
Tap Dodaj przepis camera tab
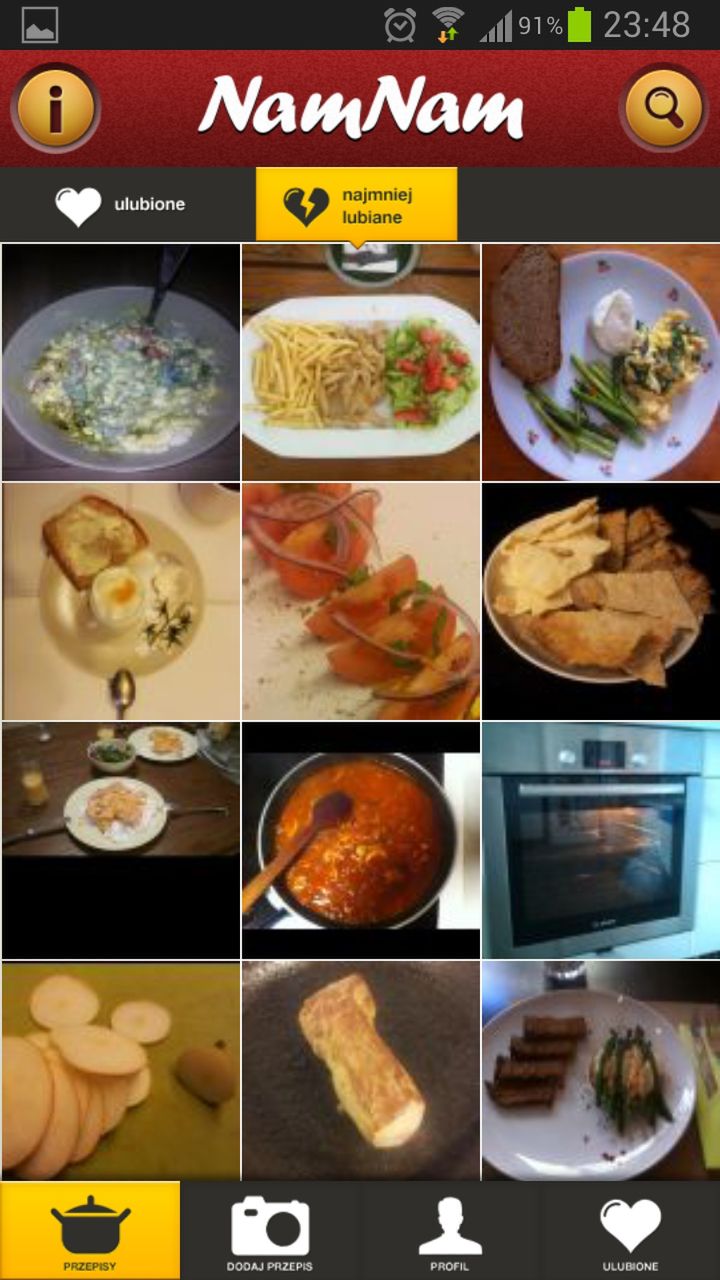point(270,1231)
